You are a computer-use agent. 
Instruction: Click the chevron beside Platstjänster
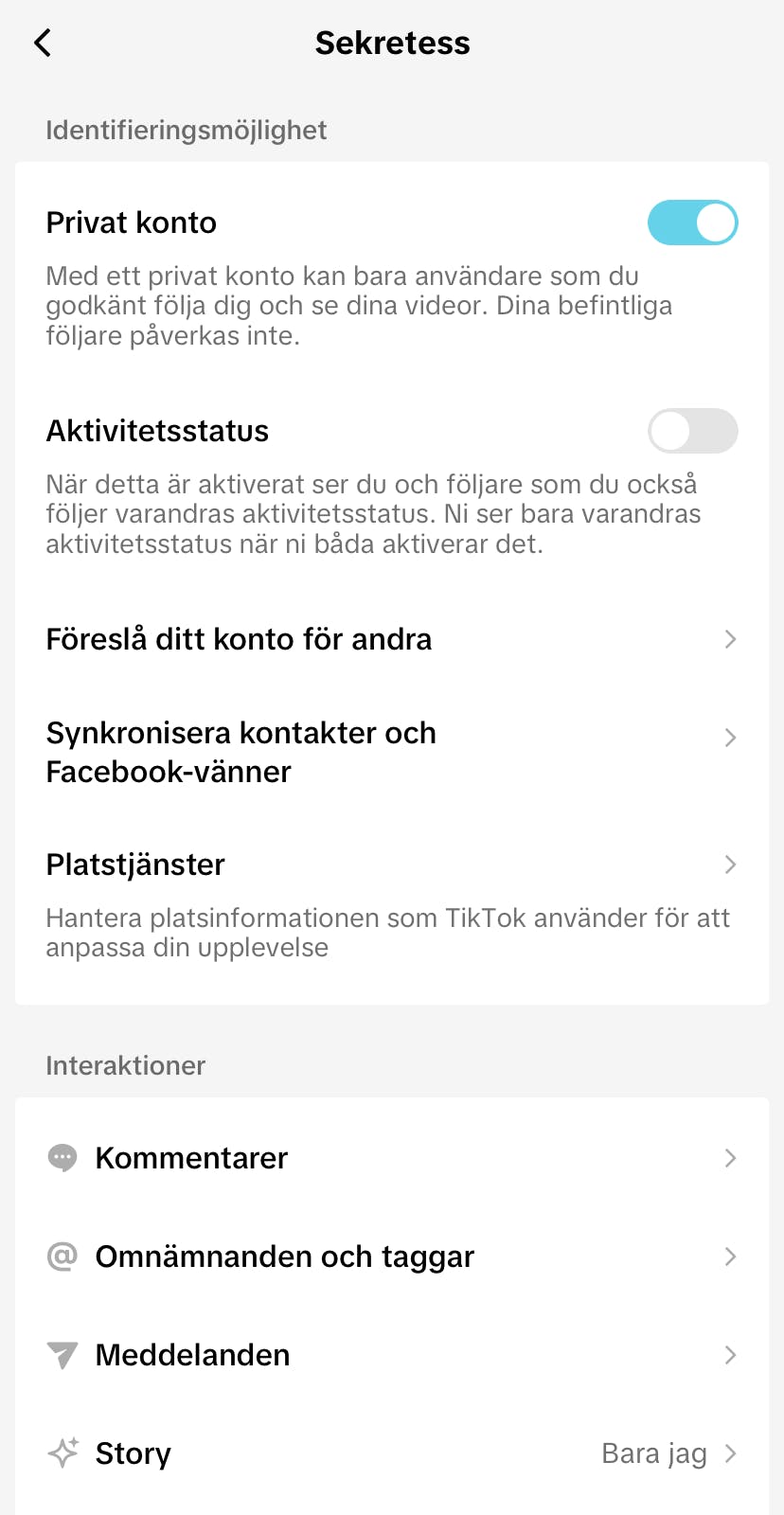coord(730,864)
